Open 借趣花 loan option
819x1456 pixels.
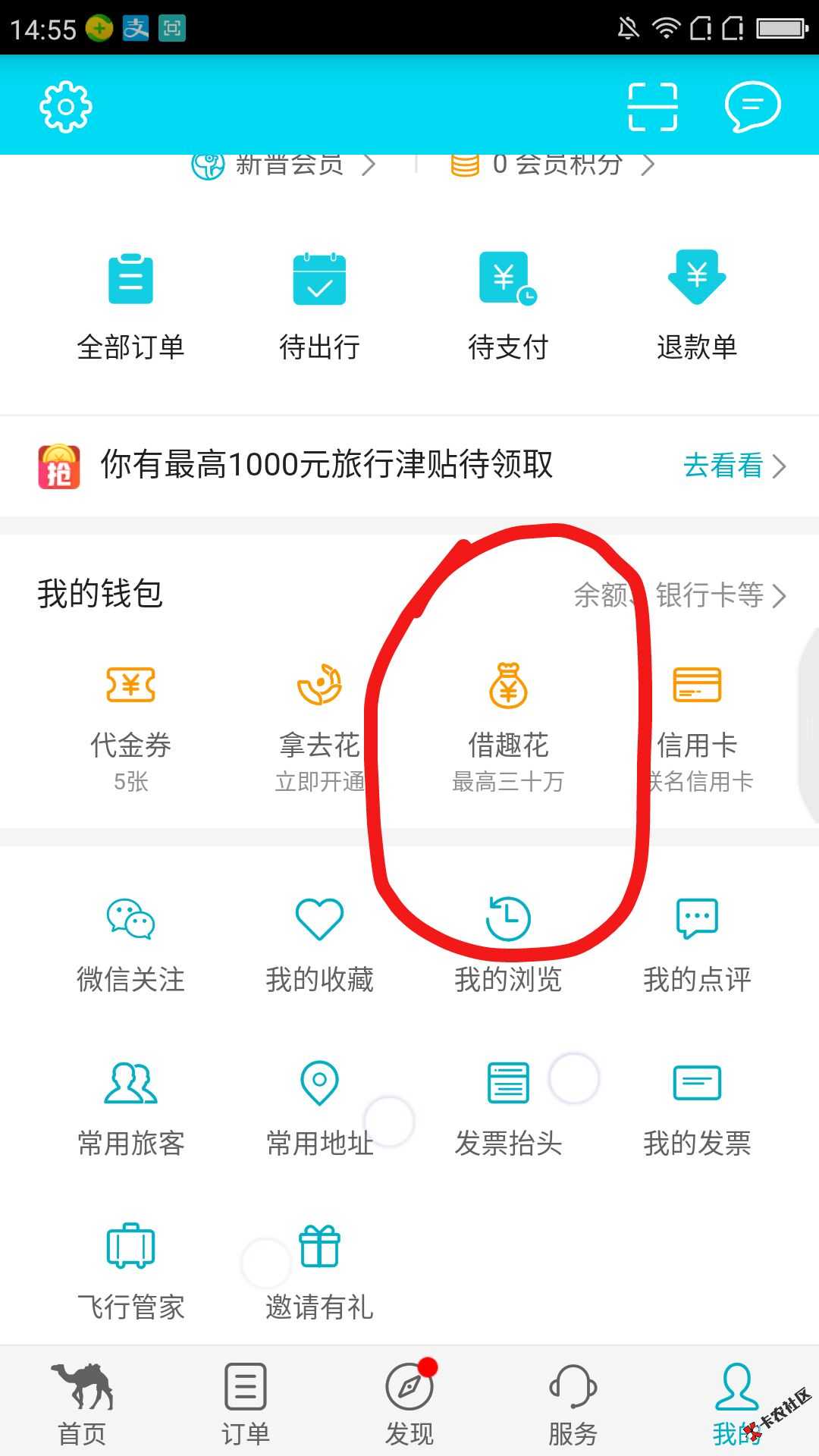(508, 728)
